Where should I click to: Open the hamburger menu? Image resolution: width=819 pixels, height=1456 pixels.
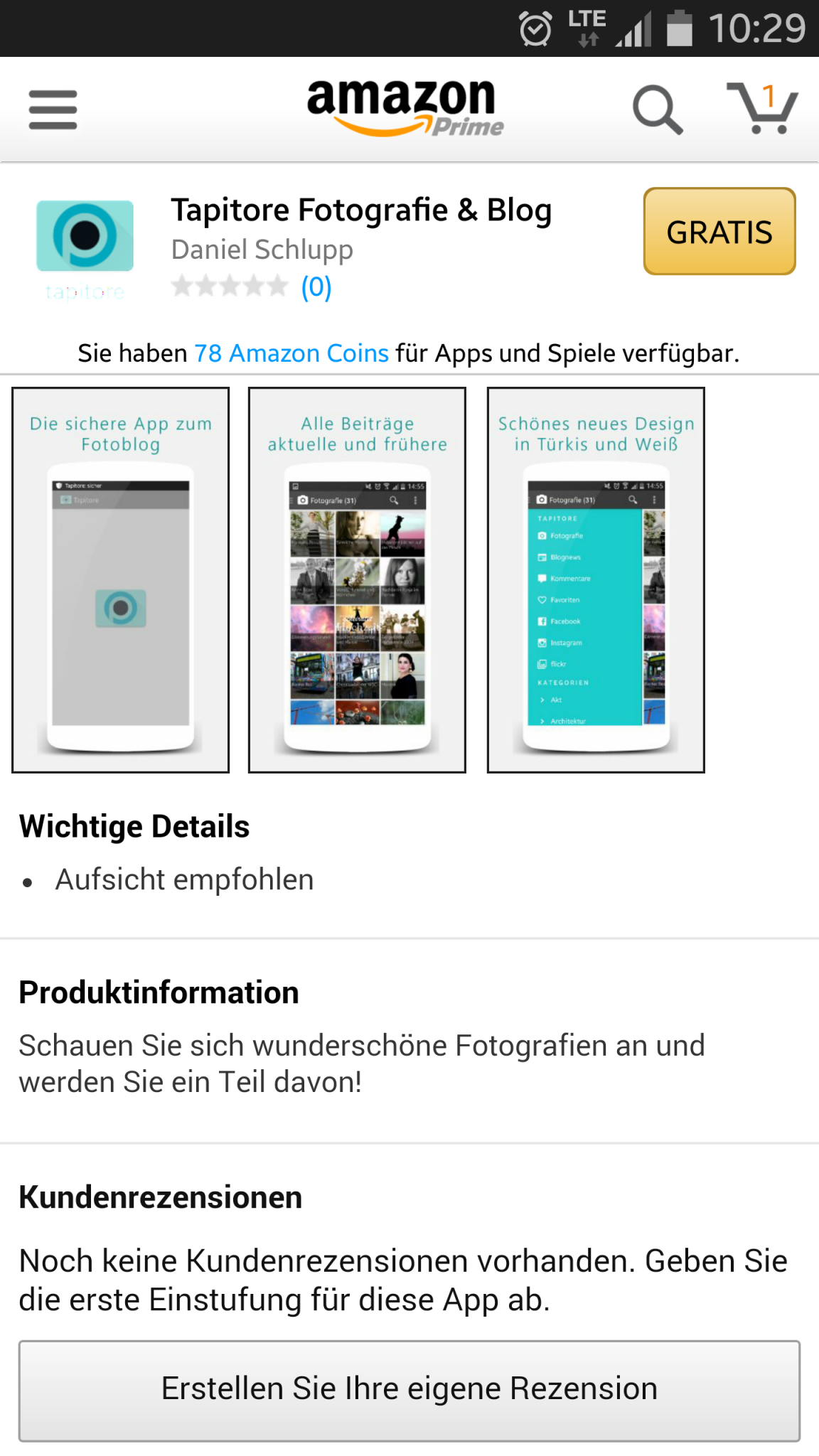[x=53, y=109]
